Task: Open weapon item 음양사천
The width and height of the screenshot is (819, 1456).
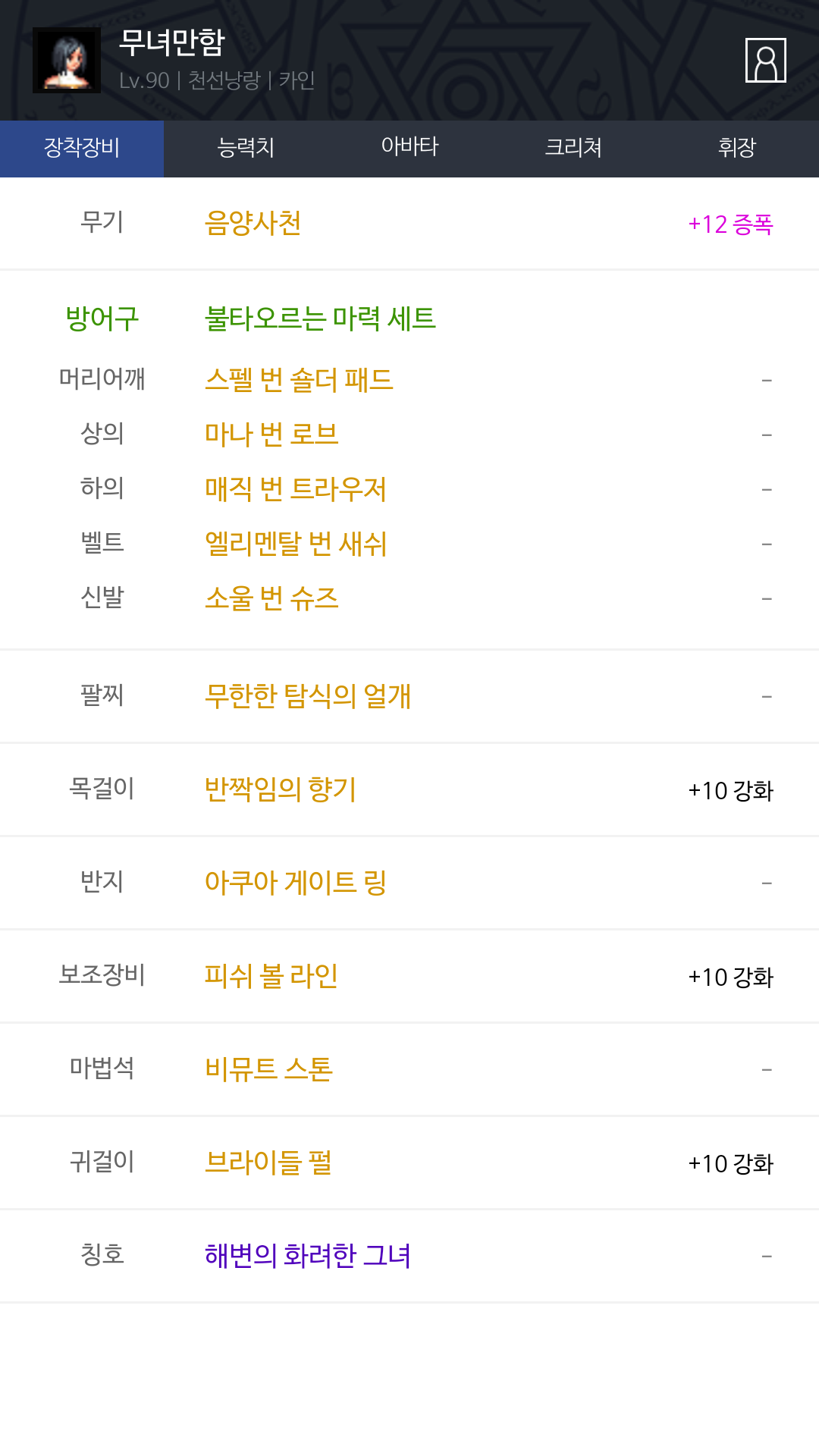Action: 253,223
